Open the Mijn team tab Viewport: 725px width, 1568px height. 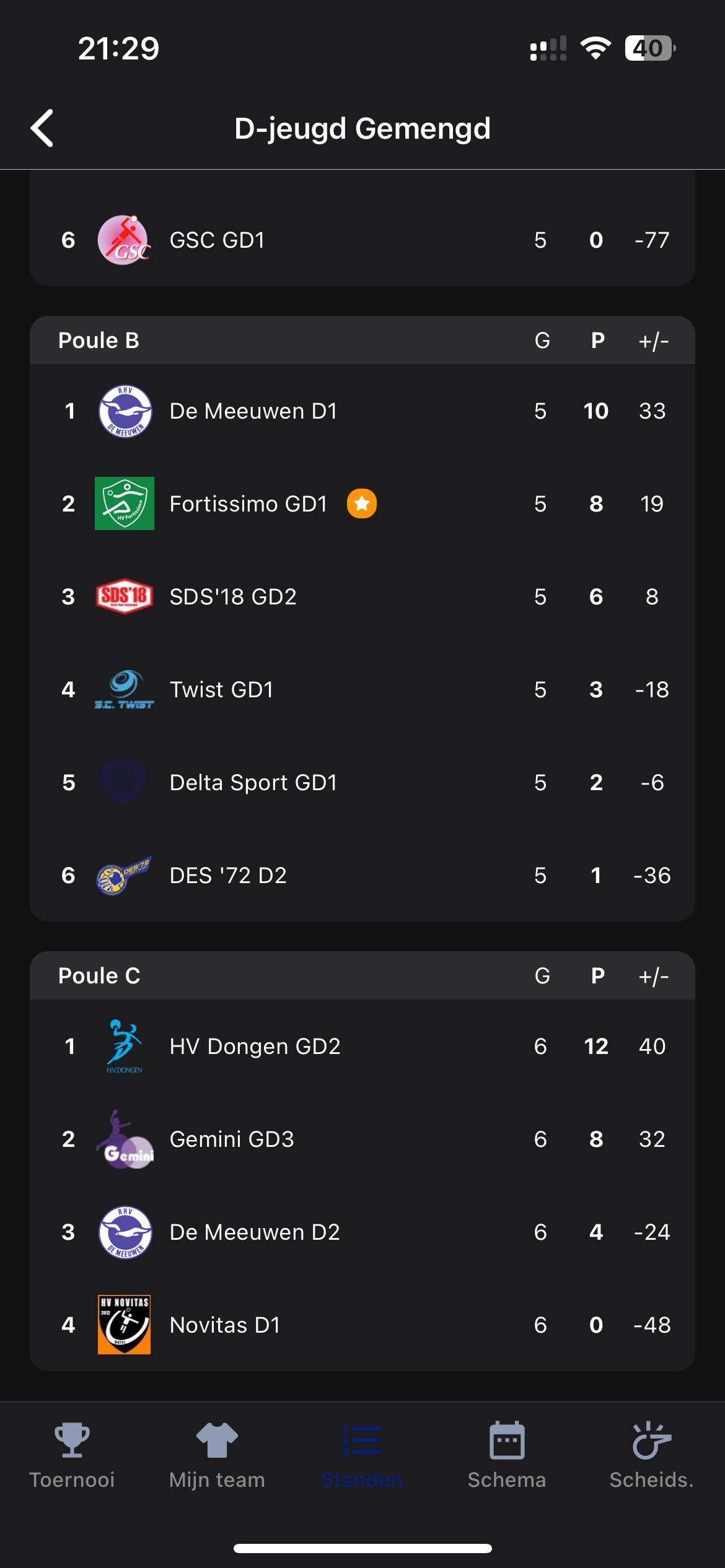pyautogui.click(x=217, y=1457)
